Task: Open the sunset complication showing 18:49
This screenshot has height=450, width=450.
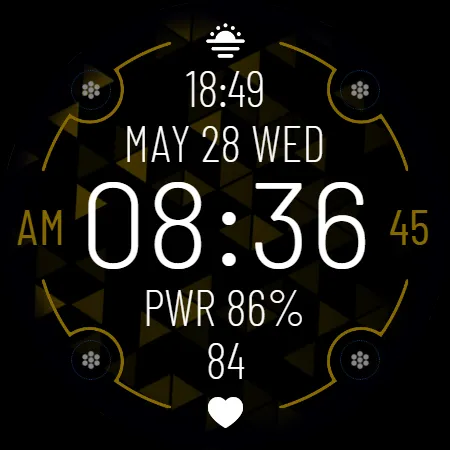Action: tap(225, 67)
